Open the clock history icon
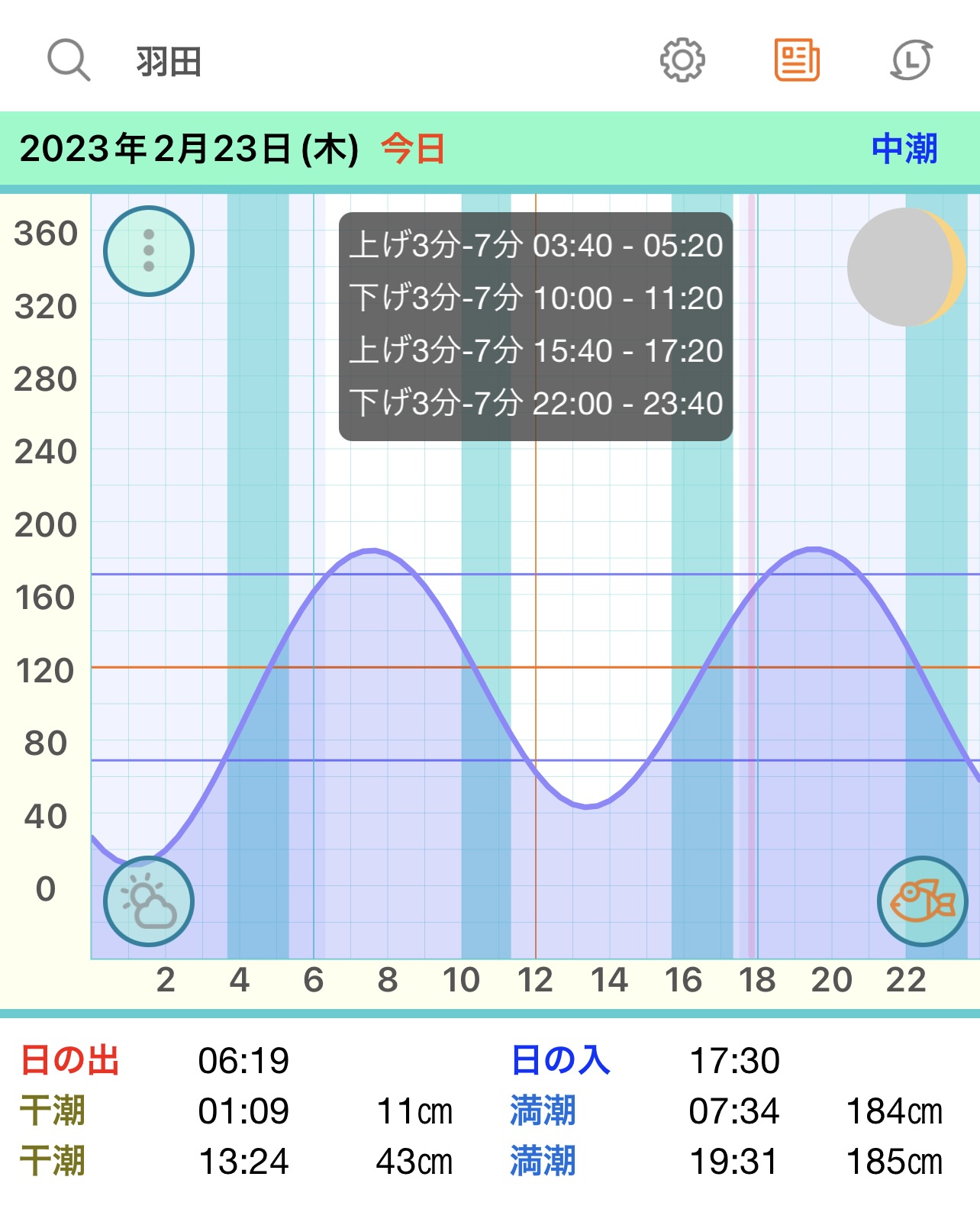This screenshot has width=980, height=1225. point(911,60)
